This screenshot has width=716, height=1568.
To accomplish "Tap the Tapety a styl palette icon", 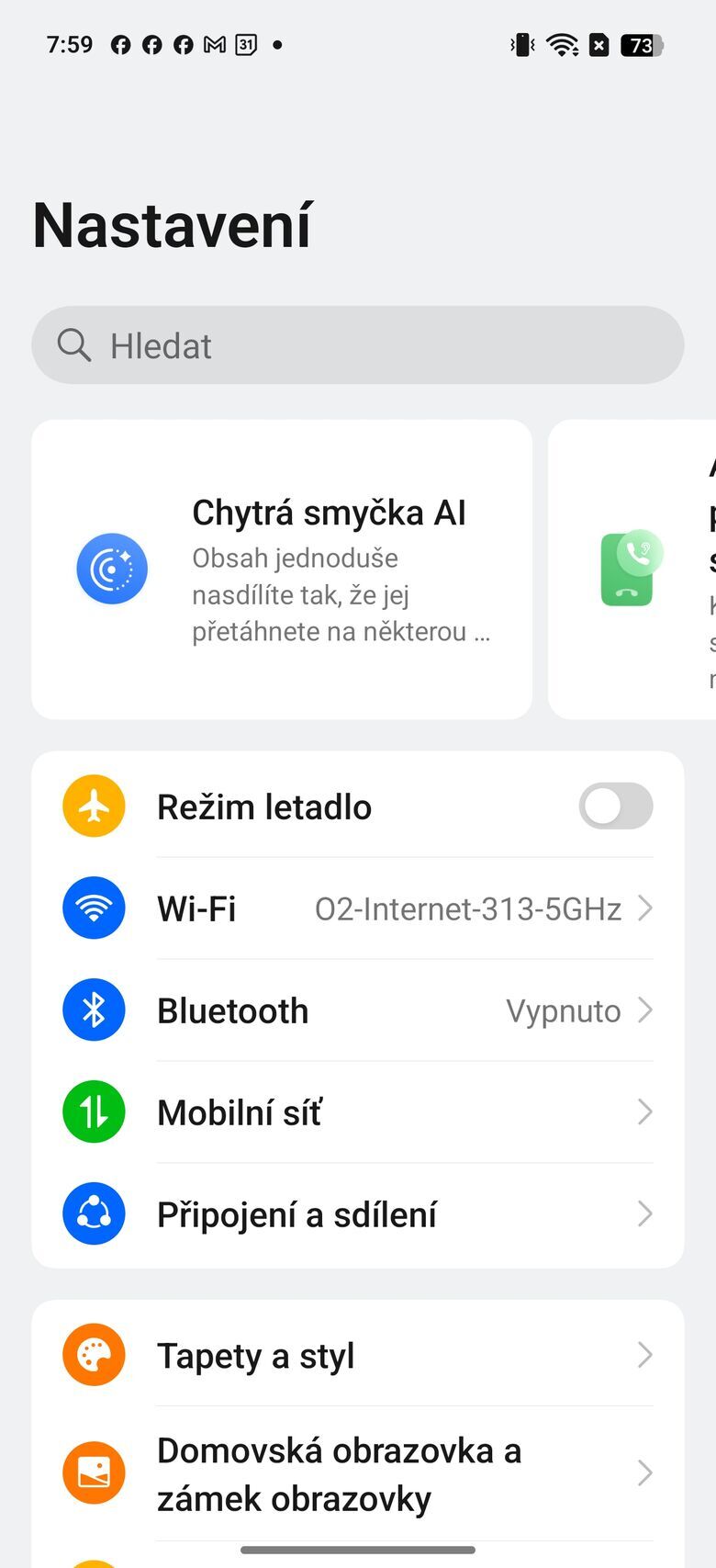I will [x=93, y=1354].
